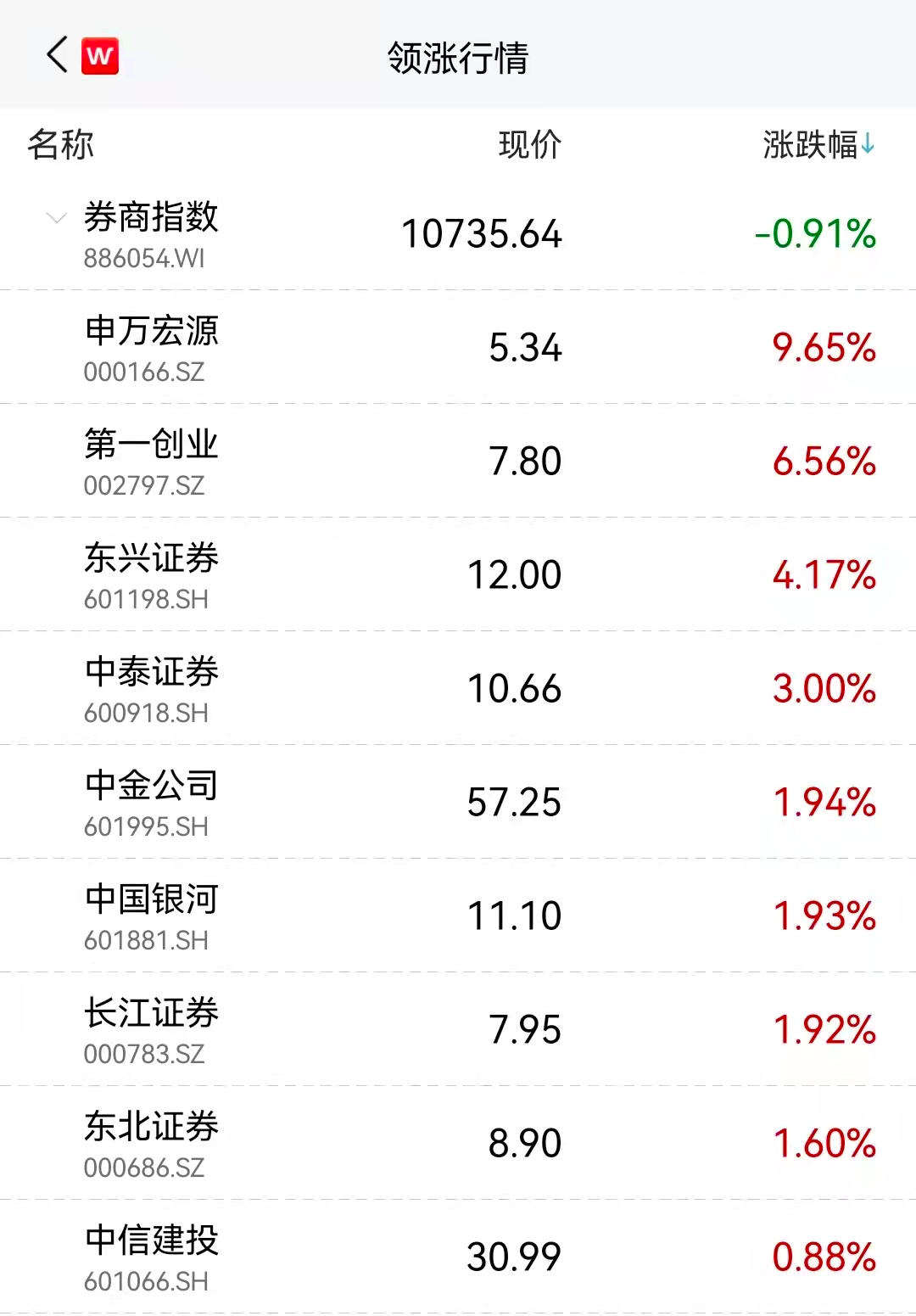The height and width of the screenshot is (1316, 916).
Task: Go back using the arrow icon
Action: point(57,56)
